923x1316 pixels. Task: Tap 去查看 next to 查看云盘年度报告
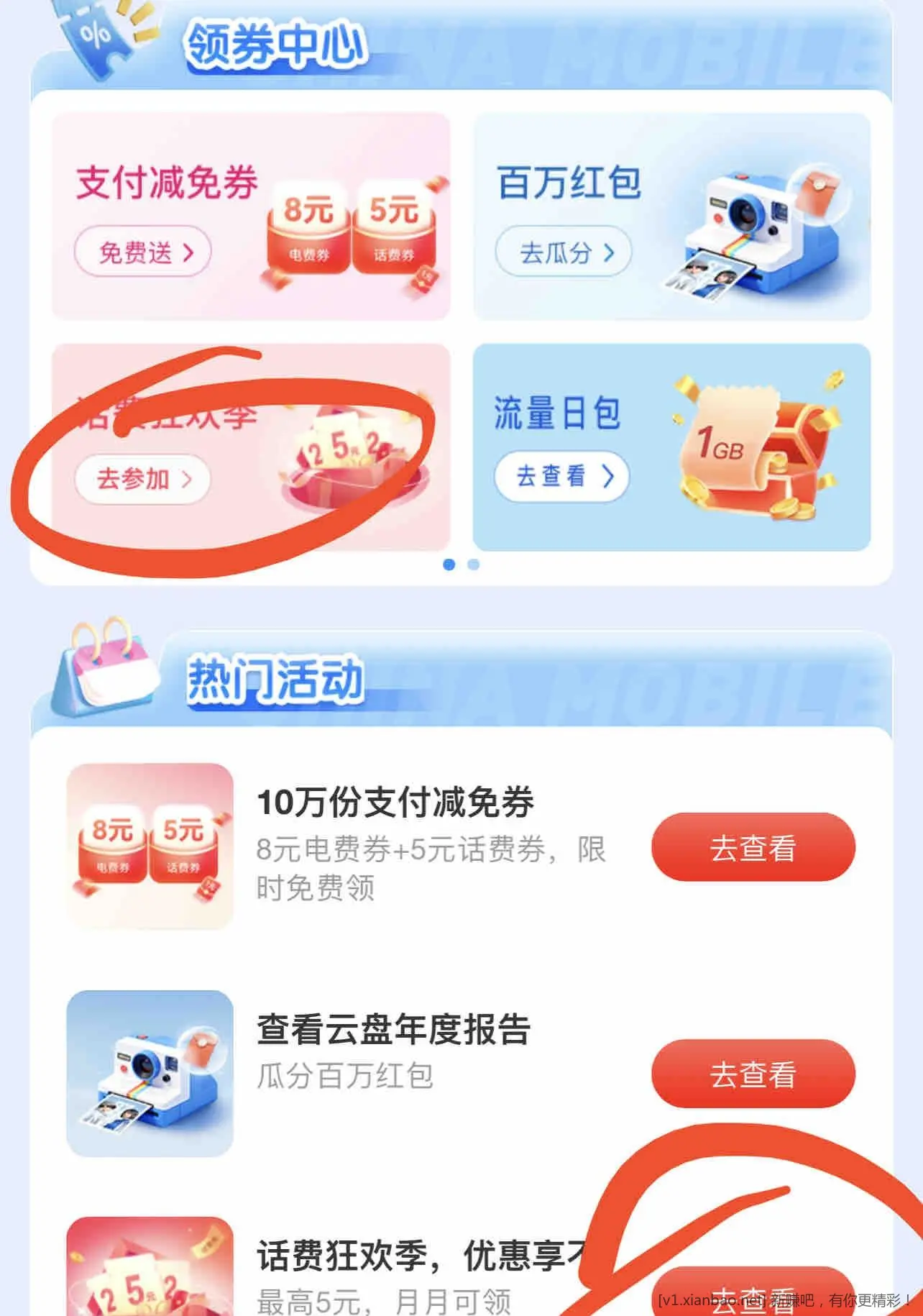click(x=752, y=1073)
